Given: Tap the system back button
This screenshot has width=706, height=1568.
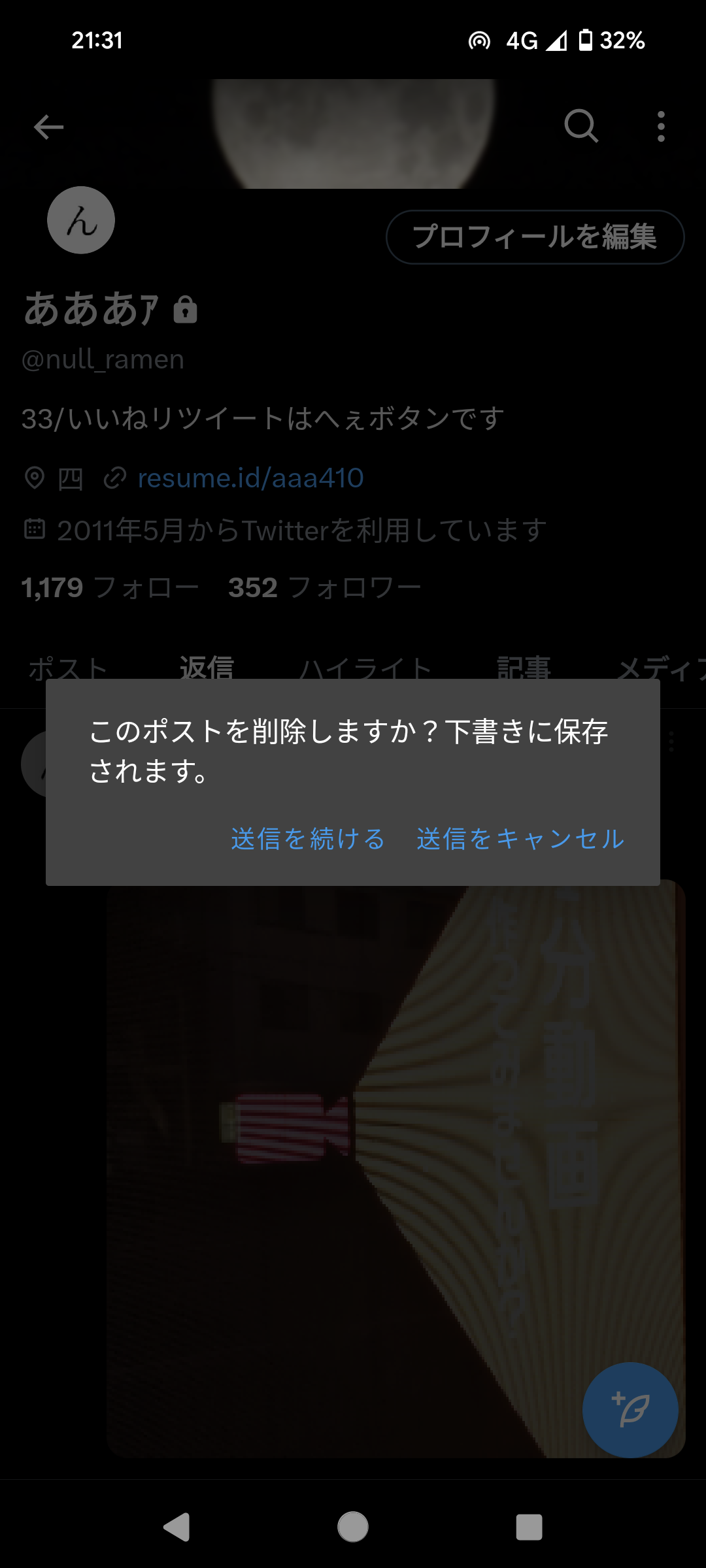Looking at the screenshot, I should 176,1527.
